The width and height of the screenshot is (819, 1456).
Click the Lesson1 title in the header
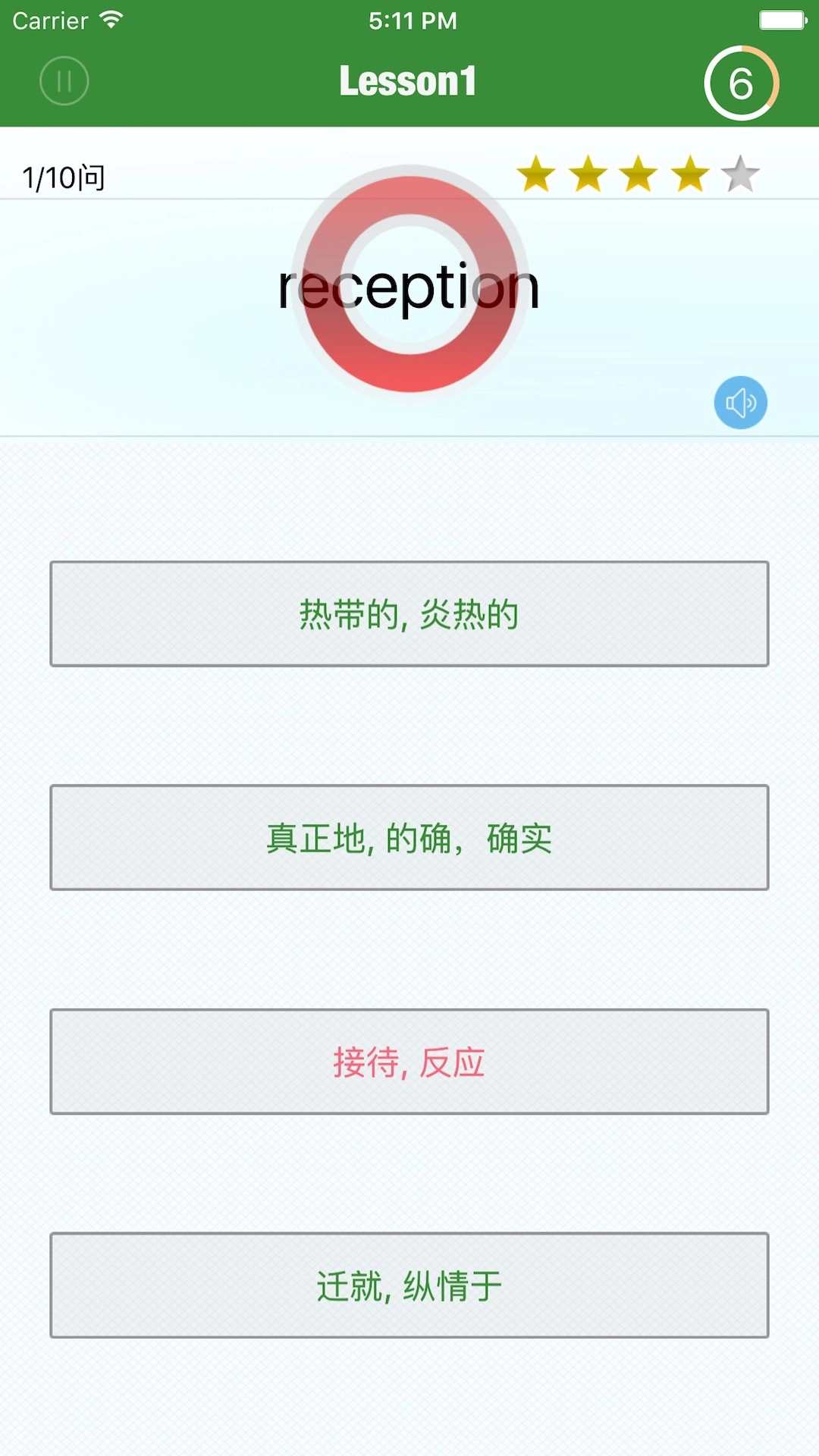click(x=409, y=81)
